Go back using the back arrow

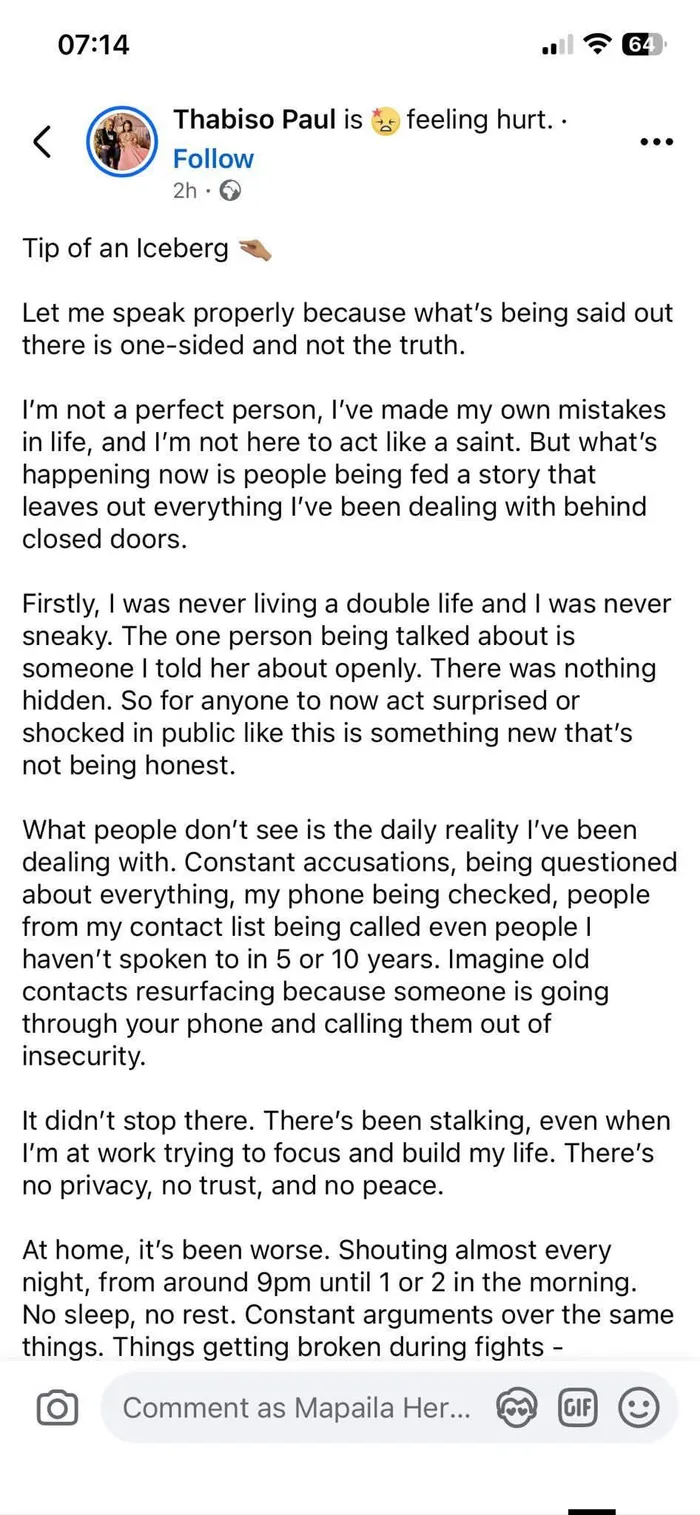[x=42, y=142]
